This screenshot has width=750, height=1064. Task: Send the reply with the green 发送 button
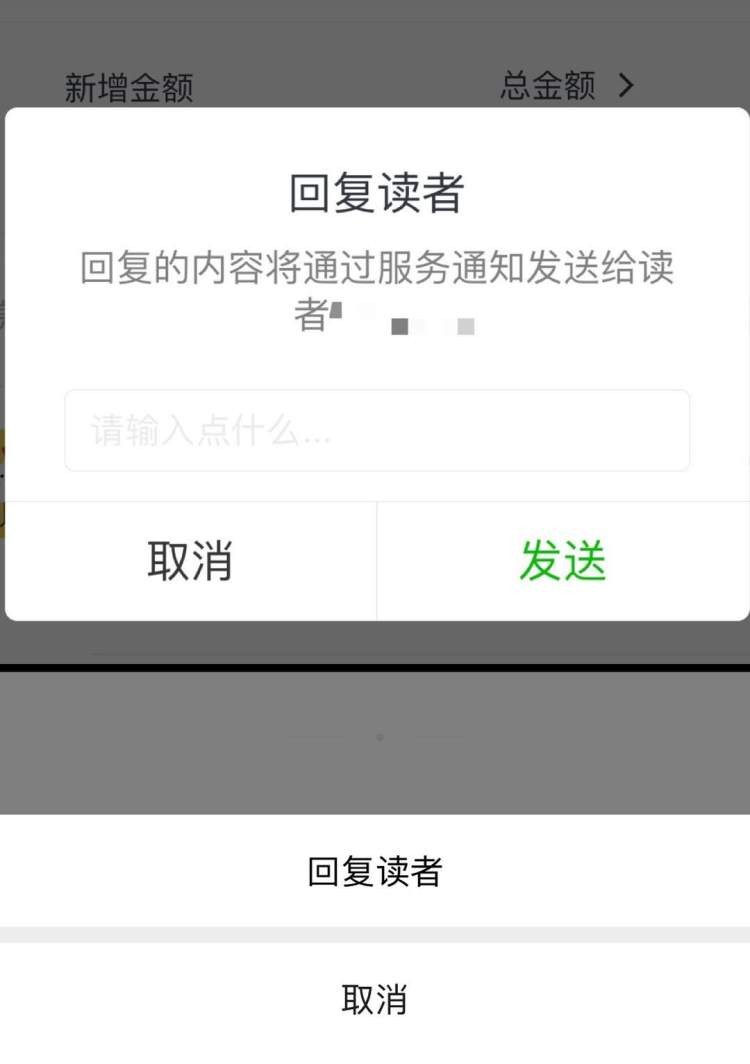click(562, 561)
